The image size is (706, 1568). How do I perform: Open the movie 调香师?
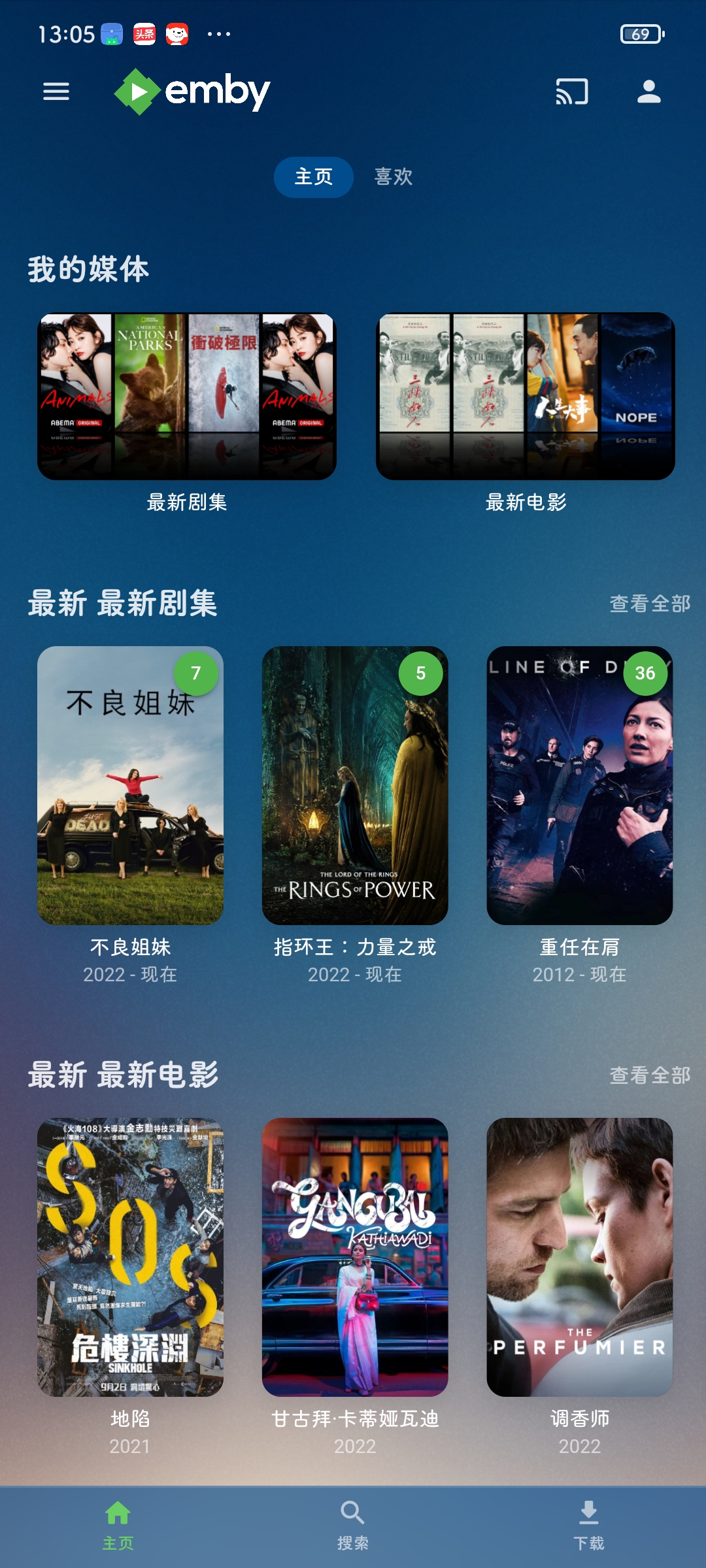(580, 1257)
